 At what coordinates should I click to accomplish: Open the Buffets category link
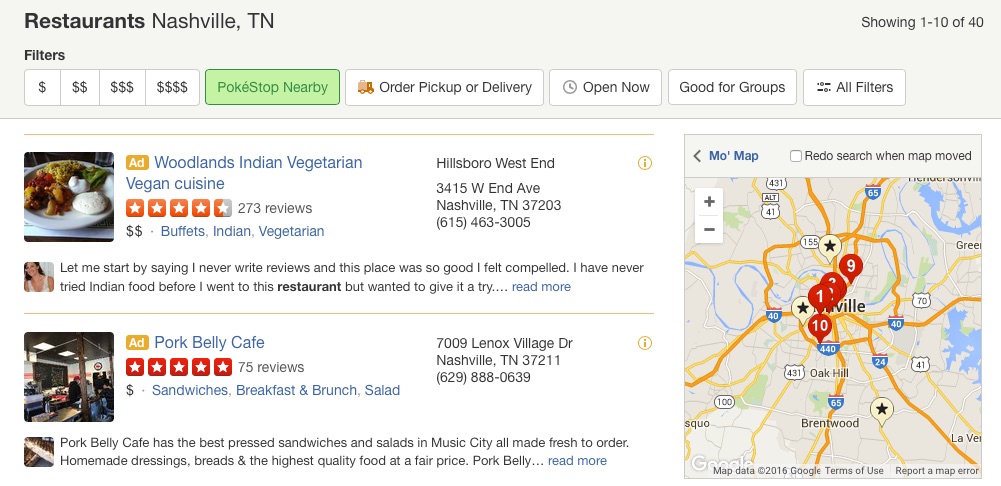[180, 231]
